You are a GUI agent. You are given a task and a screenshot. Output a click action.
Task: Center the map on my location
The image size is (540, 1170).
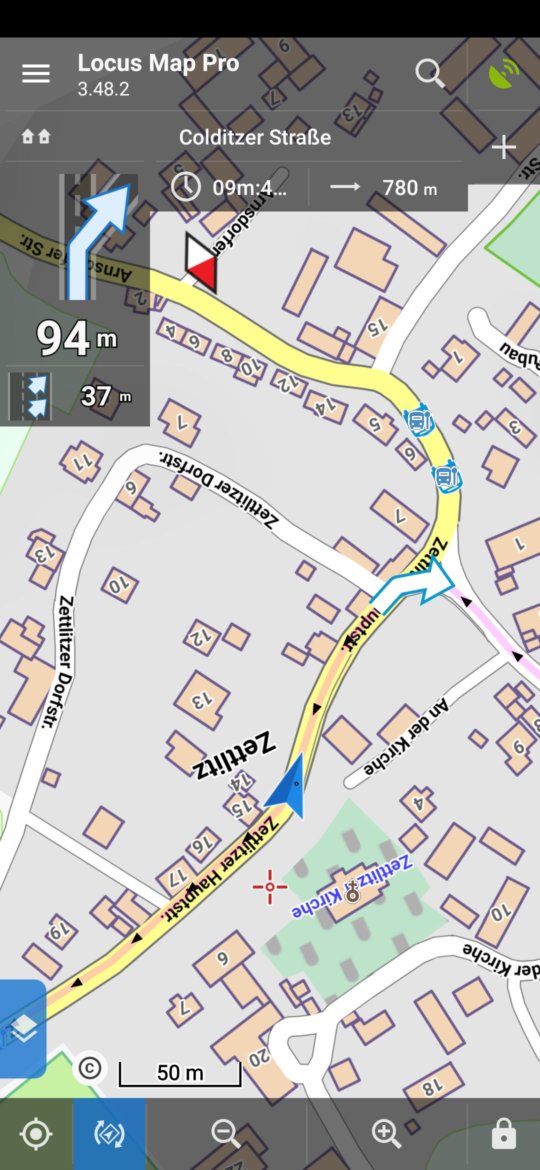point(36,1134)
